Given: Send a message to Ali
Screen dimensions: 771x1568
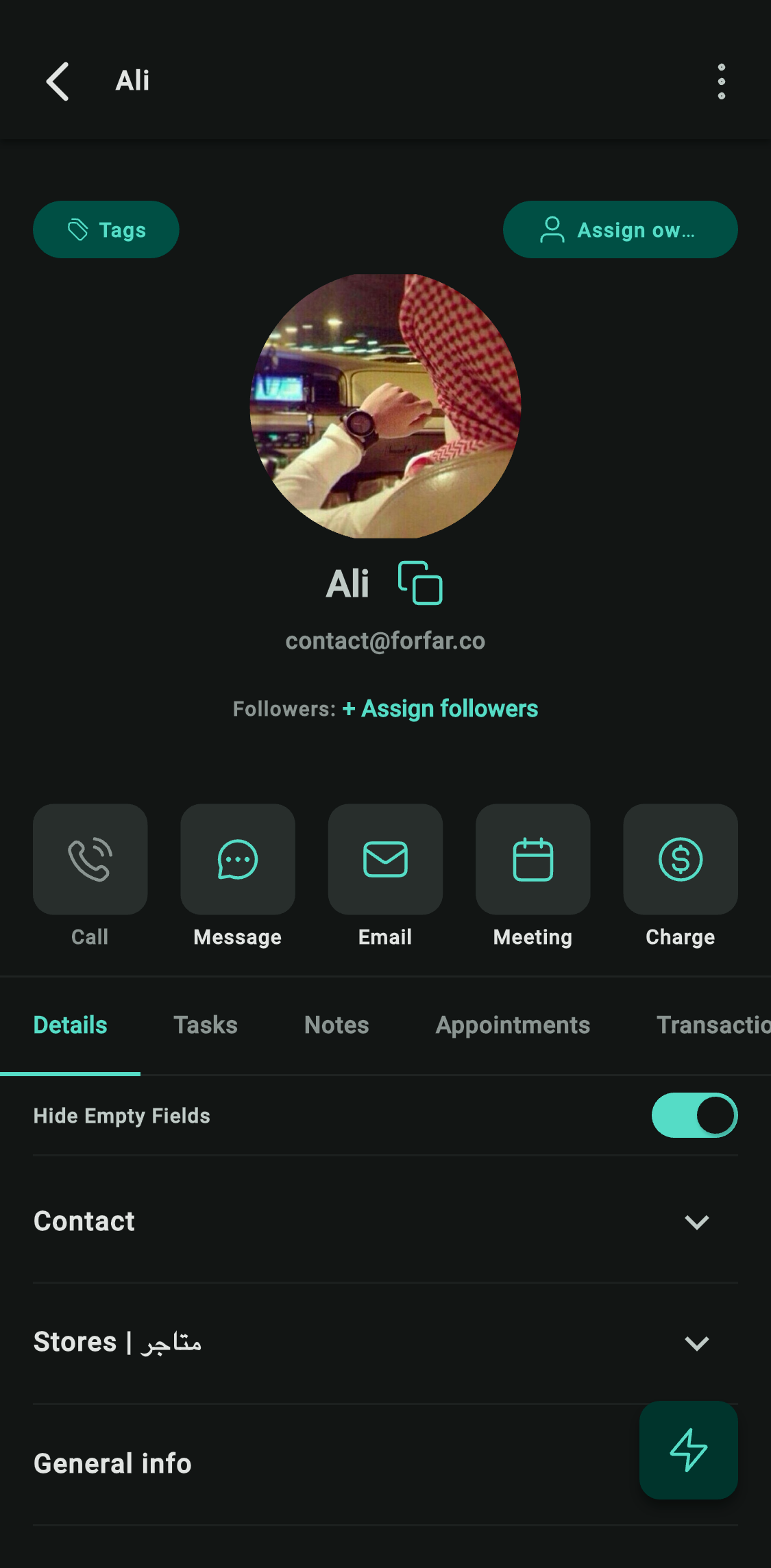Looking at the screenshot, I should (x=237, y=859).
